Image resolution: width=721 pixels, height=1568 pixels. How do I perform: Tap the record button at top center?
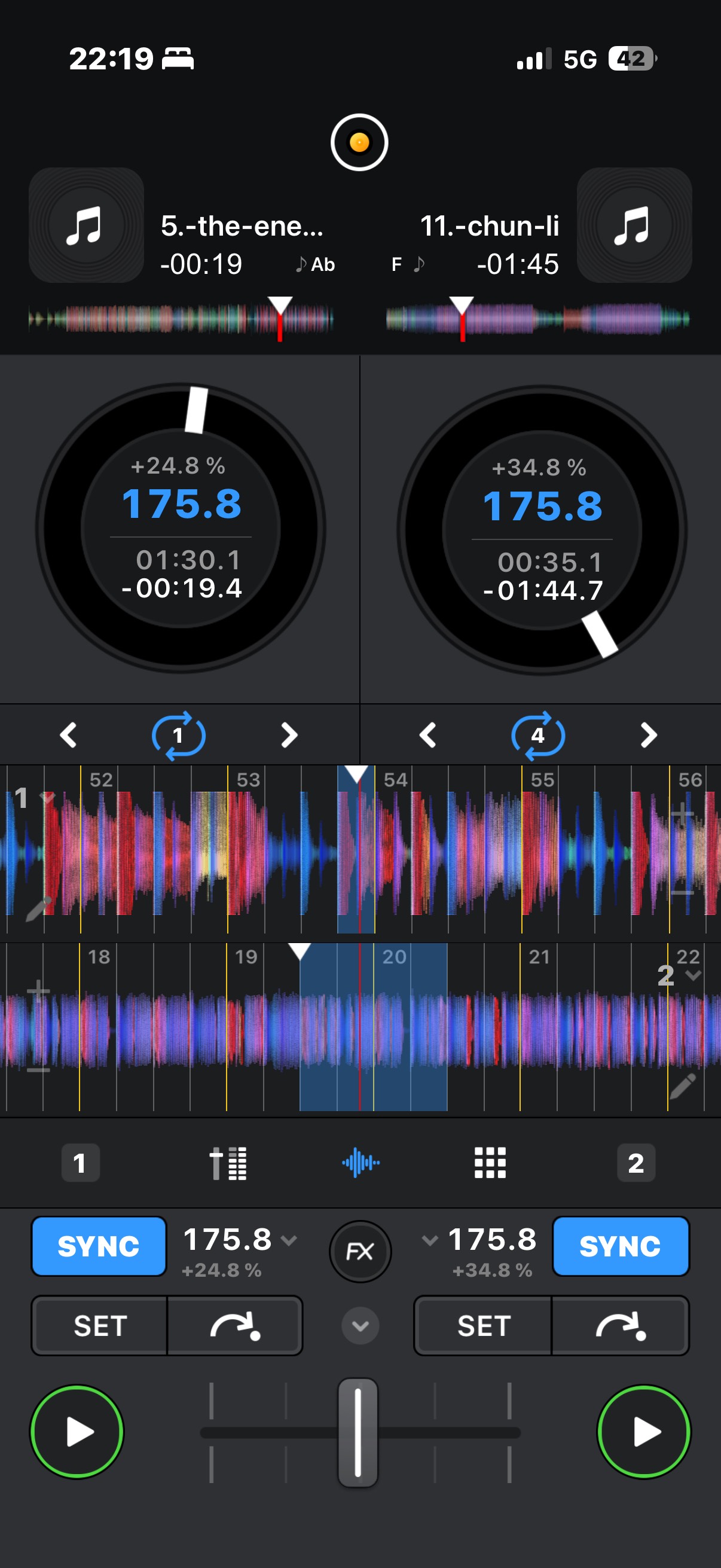[x=359, y=142]
